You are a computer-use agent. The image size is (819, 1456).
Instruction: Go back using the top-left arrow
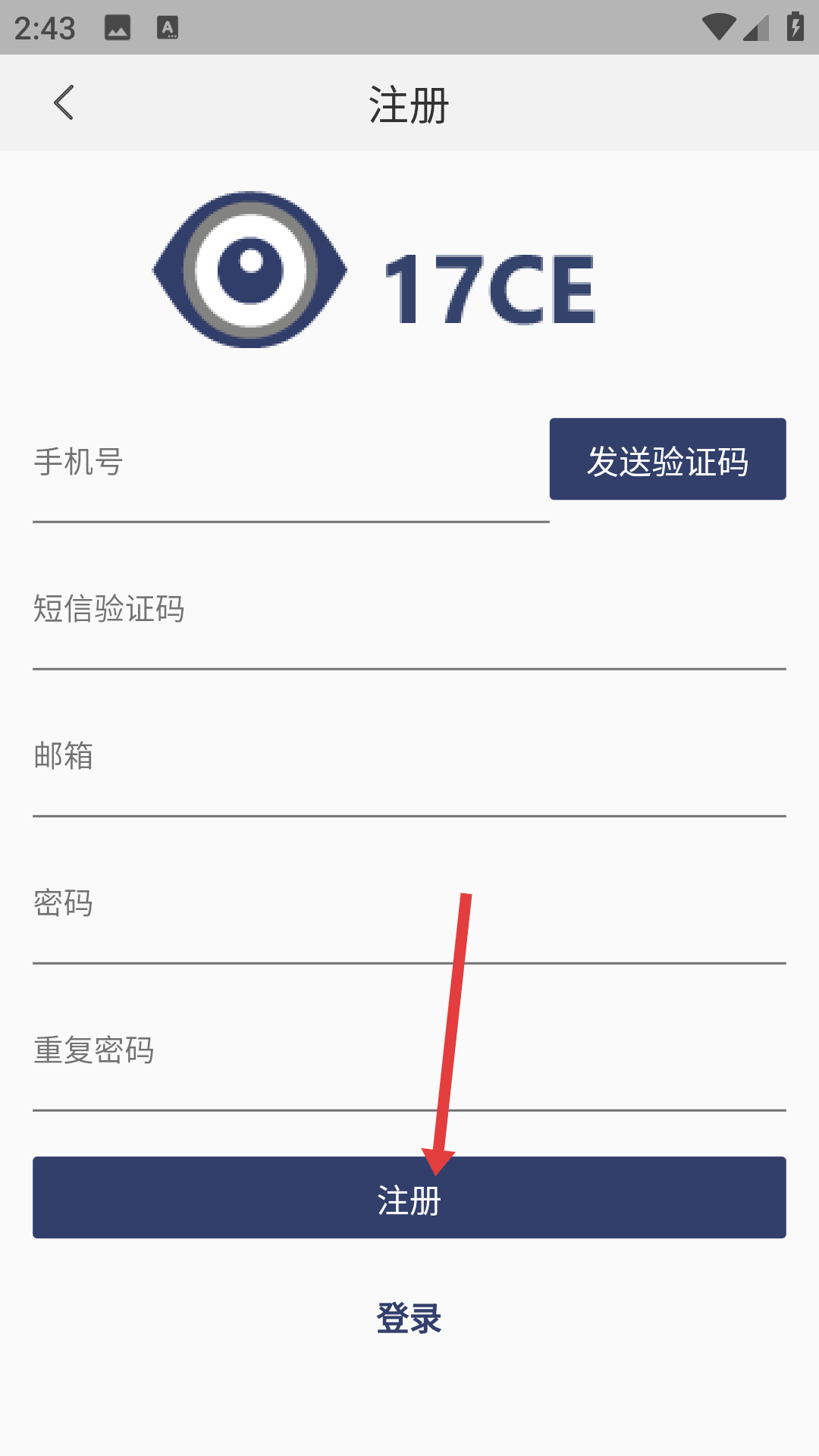[64, 102]
